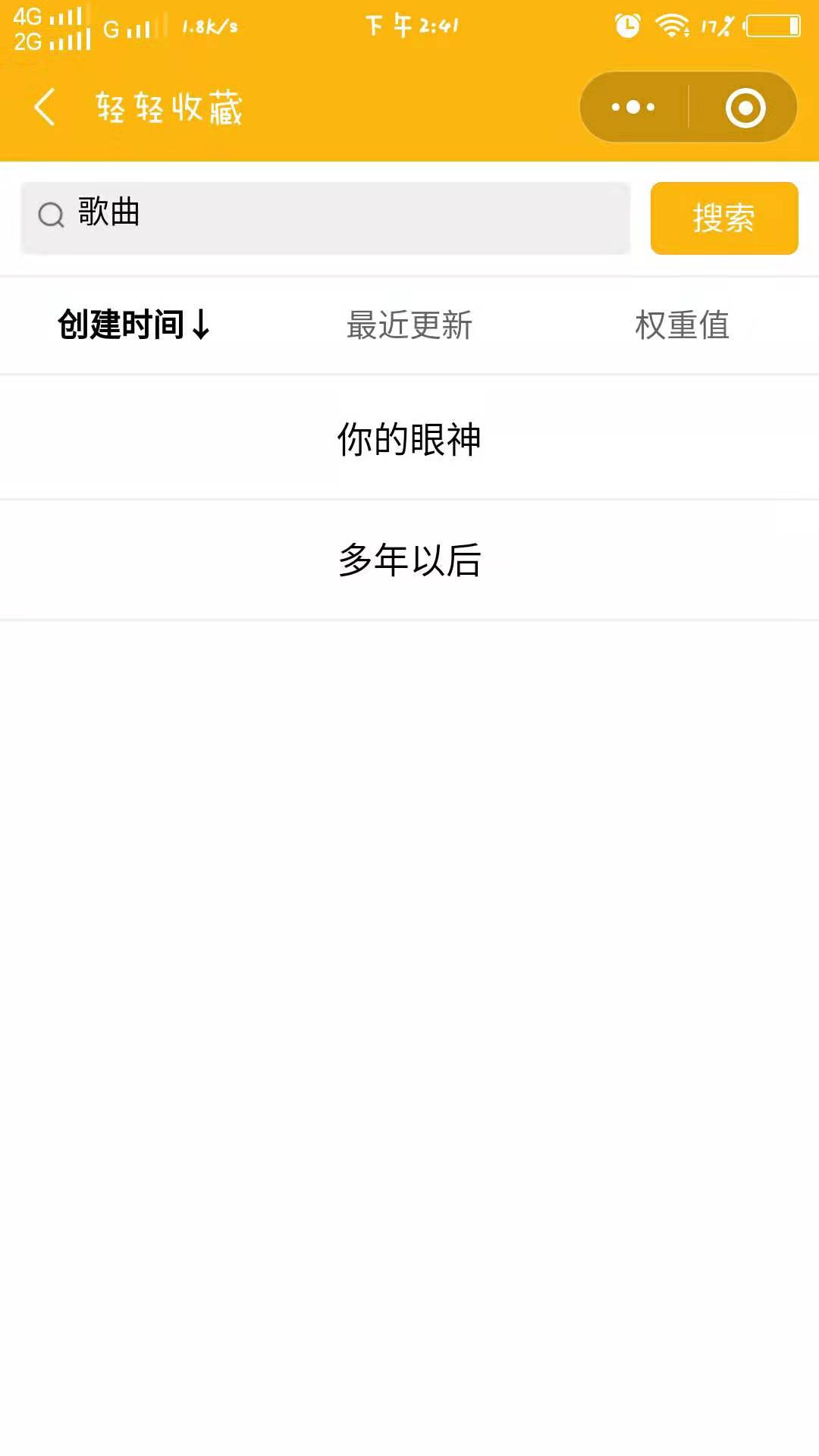Close the mini program with the circle icon
Viewport: 819px width, 1456px height.
pyautogui.click(x=745, y=108)
